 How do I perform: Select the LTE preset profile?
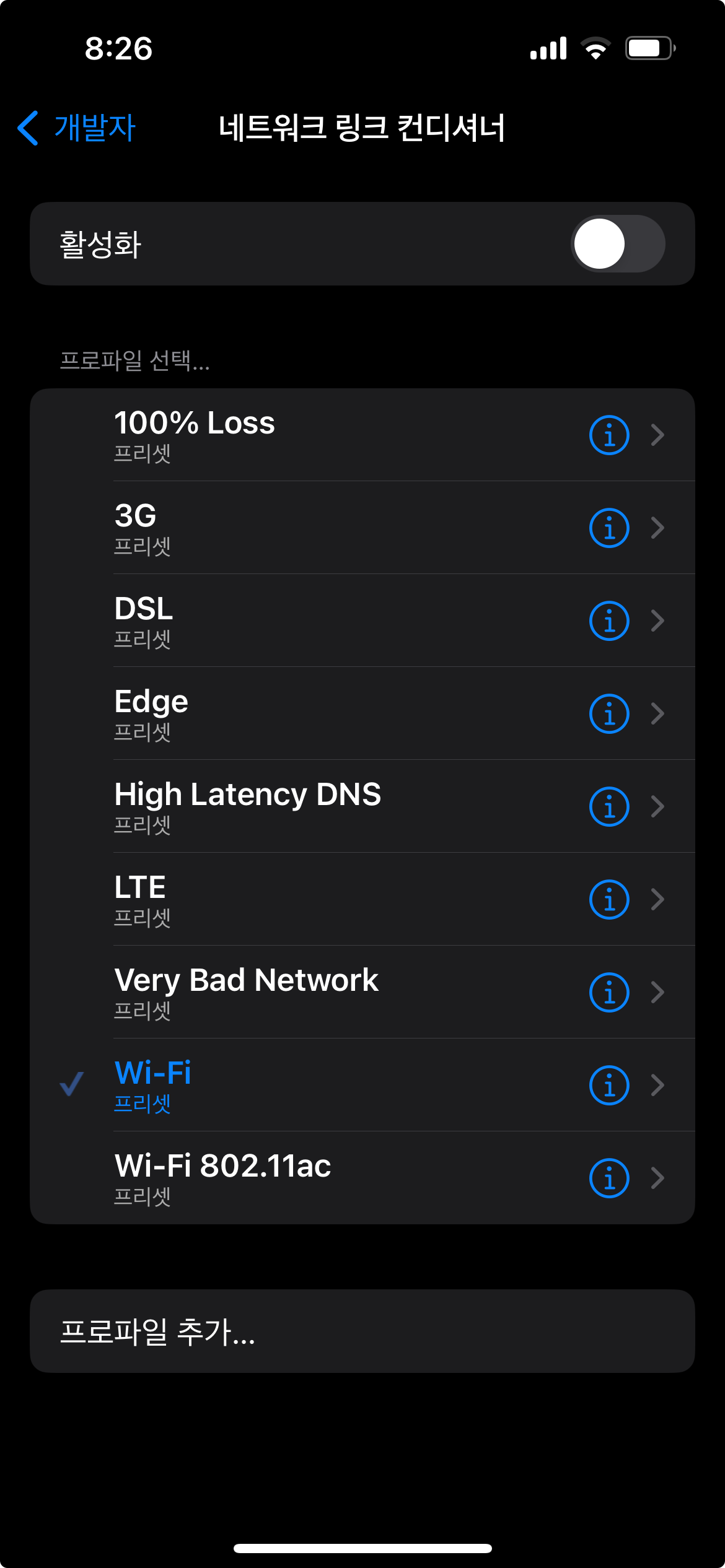click(362, 899)
